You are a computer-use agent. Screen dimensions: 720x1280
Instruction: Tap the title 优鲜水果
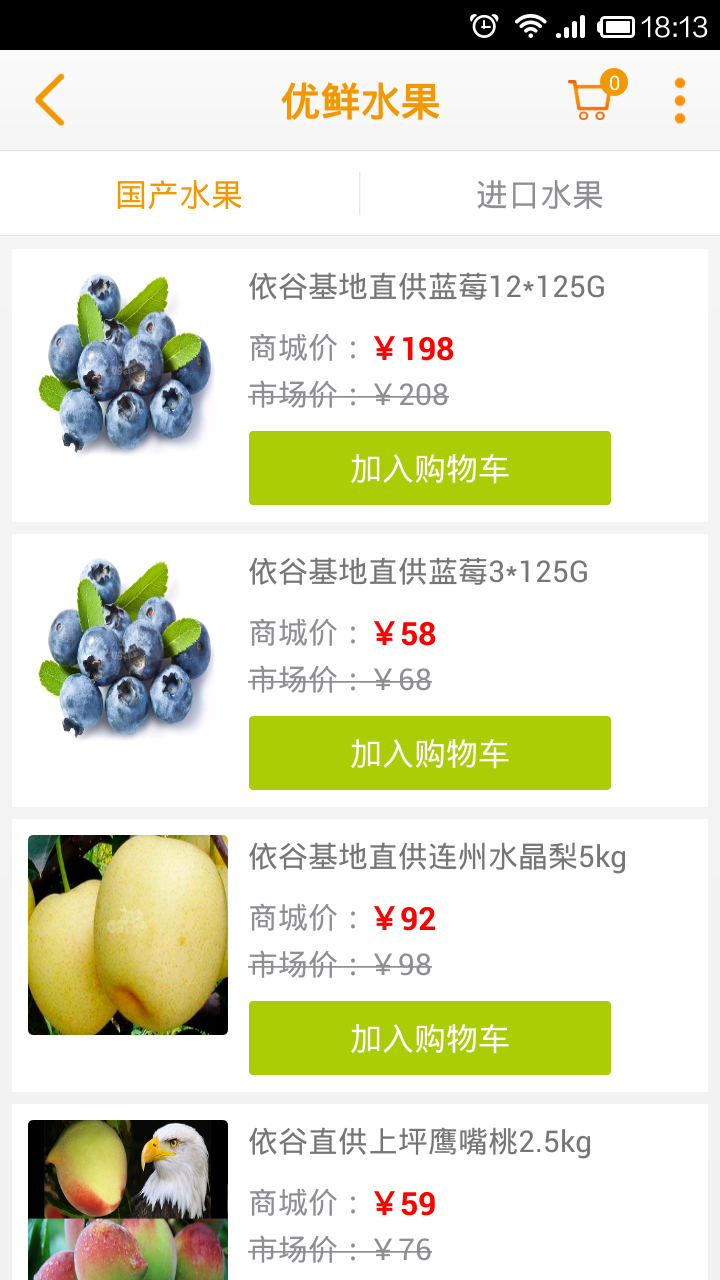pyautogui.click(x=360, y=101)
